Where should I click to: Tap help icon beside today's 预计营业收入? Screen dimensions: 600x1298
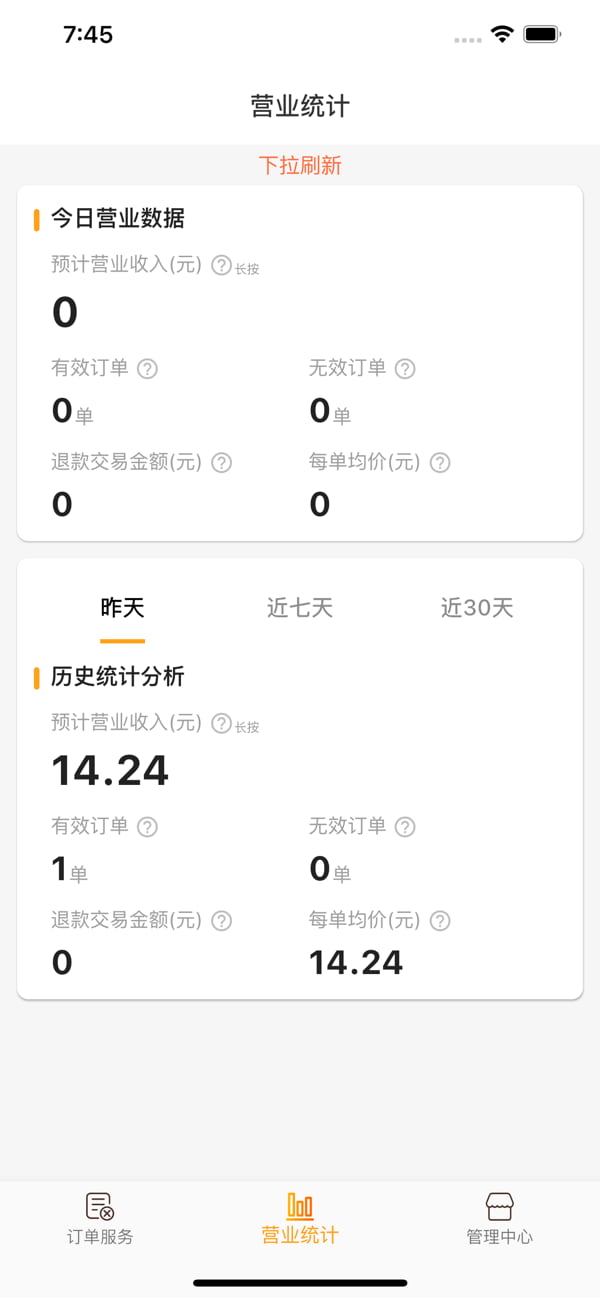[222, 265]
